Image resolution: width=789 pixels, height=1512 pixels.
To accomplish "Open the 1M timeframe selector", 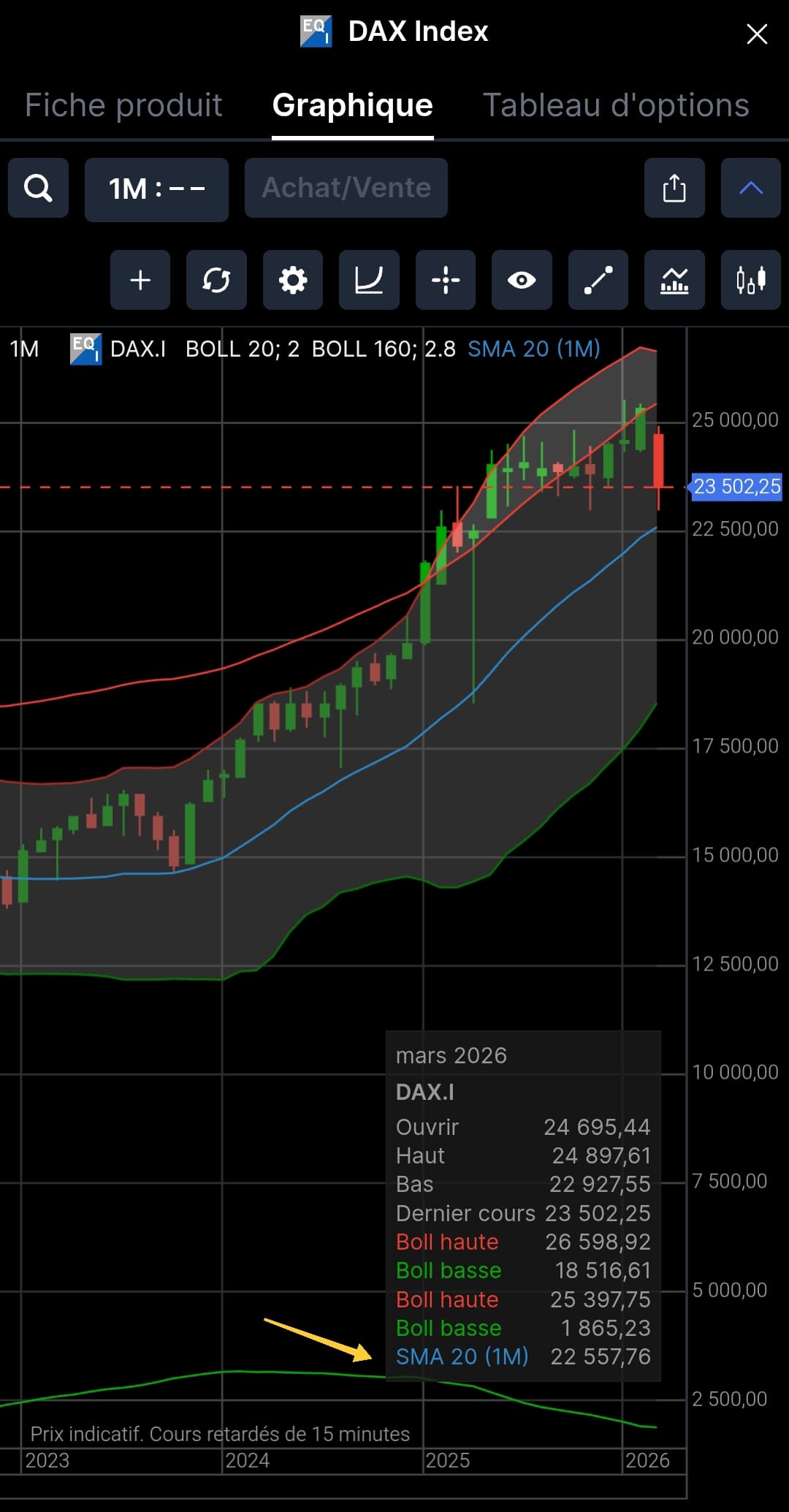I will click(156, 189).
